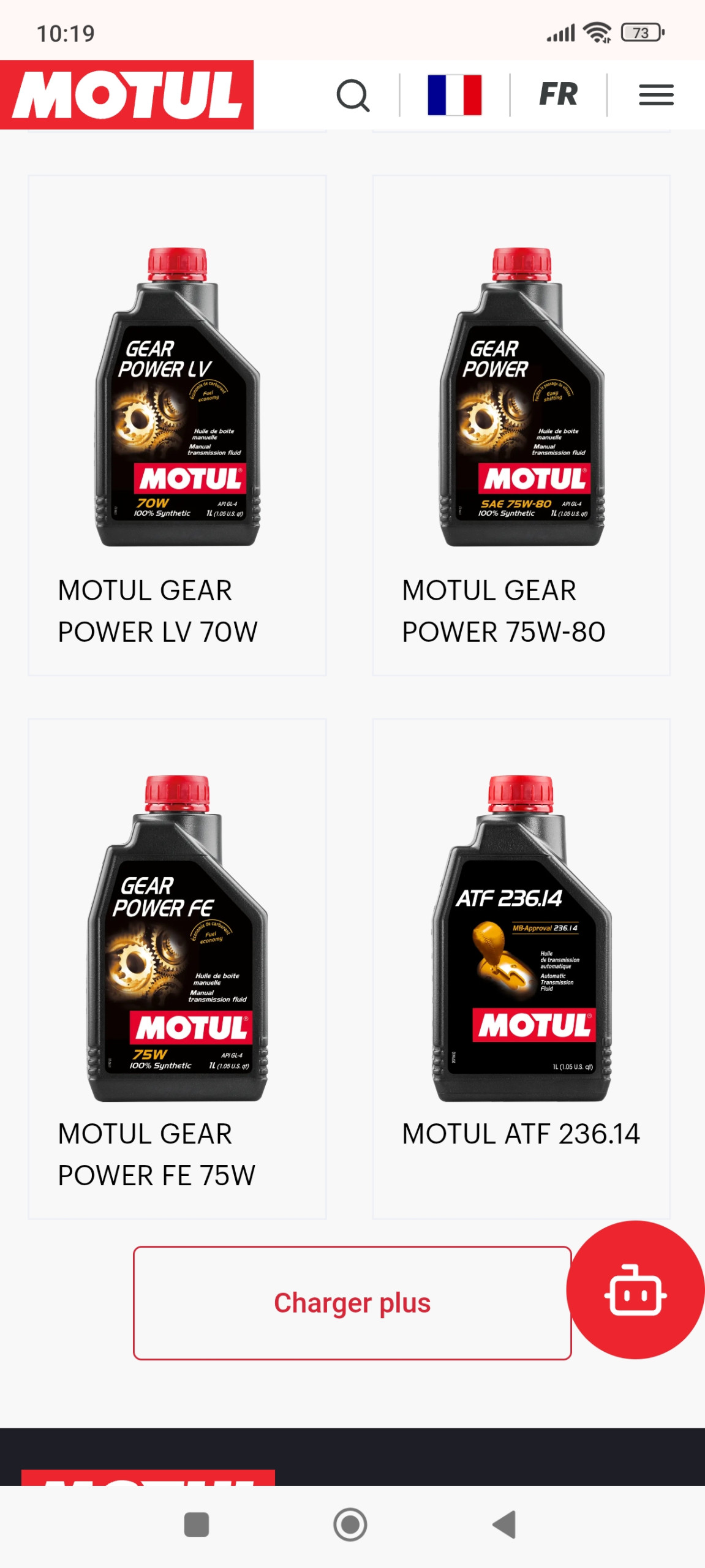
Task: Go to homepage via Motul logo
Action: tap(127, 95)
